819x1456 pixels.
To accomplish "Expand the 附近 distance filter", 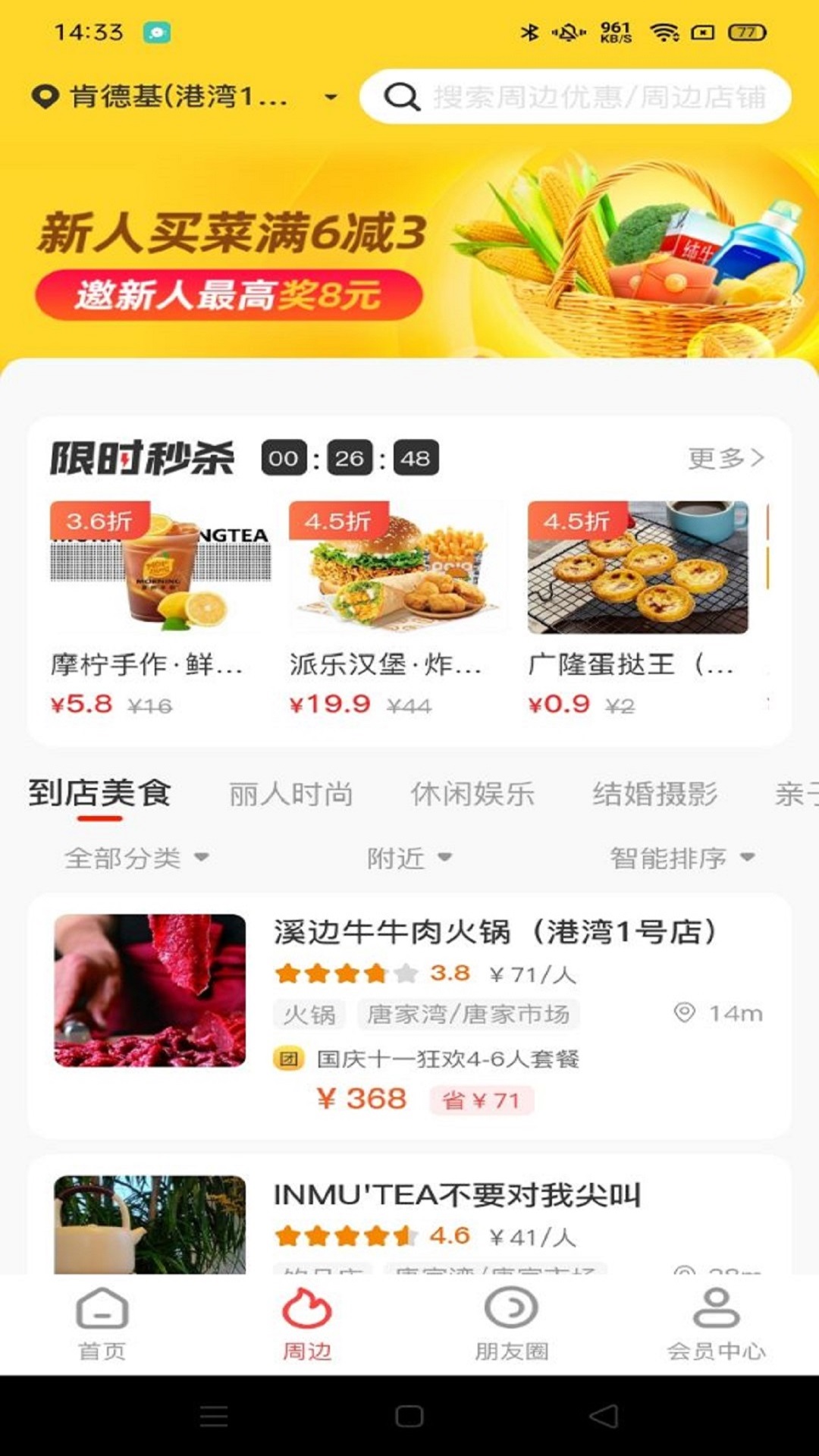I will coord(409,858).
